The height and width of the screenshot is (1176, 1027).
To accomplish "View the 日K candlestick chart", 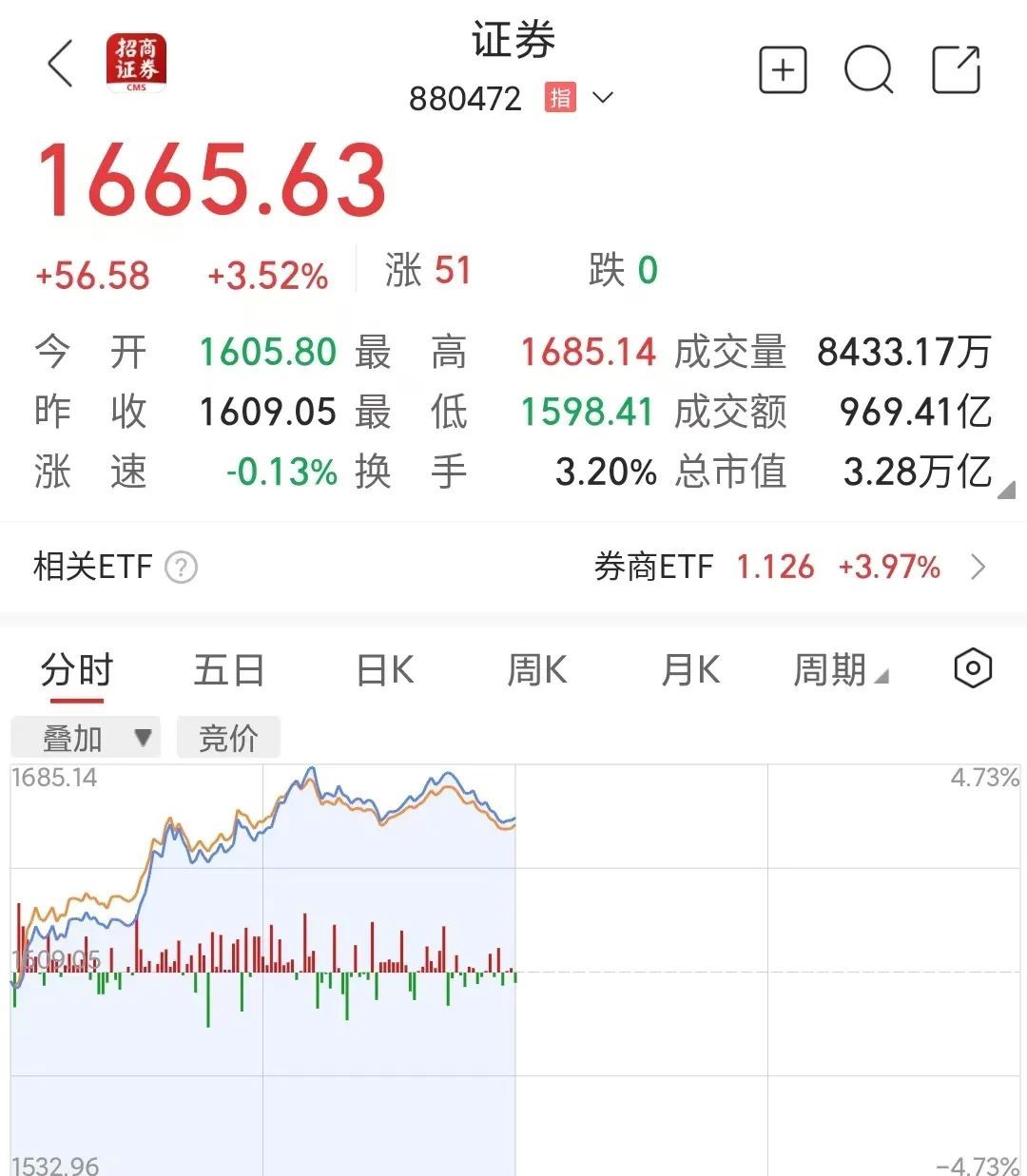I will coord(384,671).
